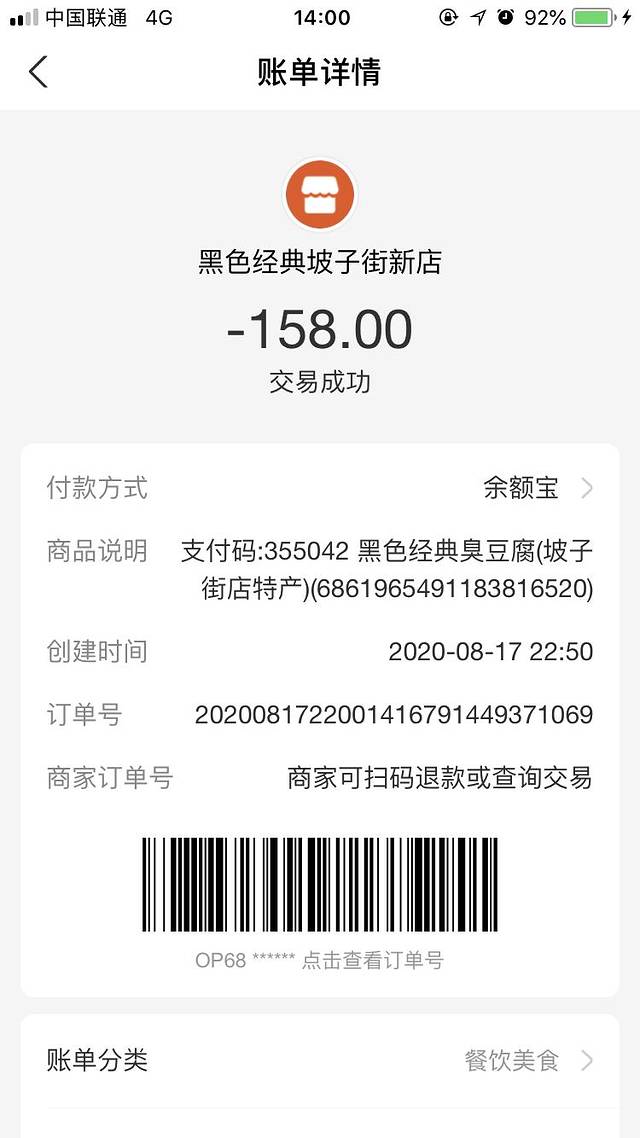Open the merchant 黑色经典坡子街新店
The image size is (640, 1138).
click(x=320, y=262)
